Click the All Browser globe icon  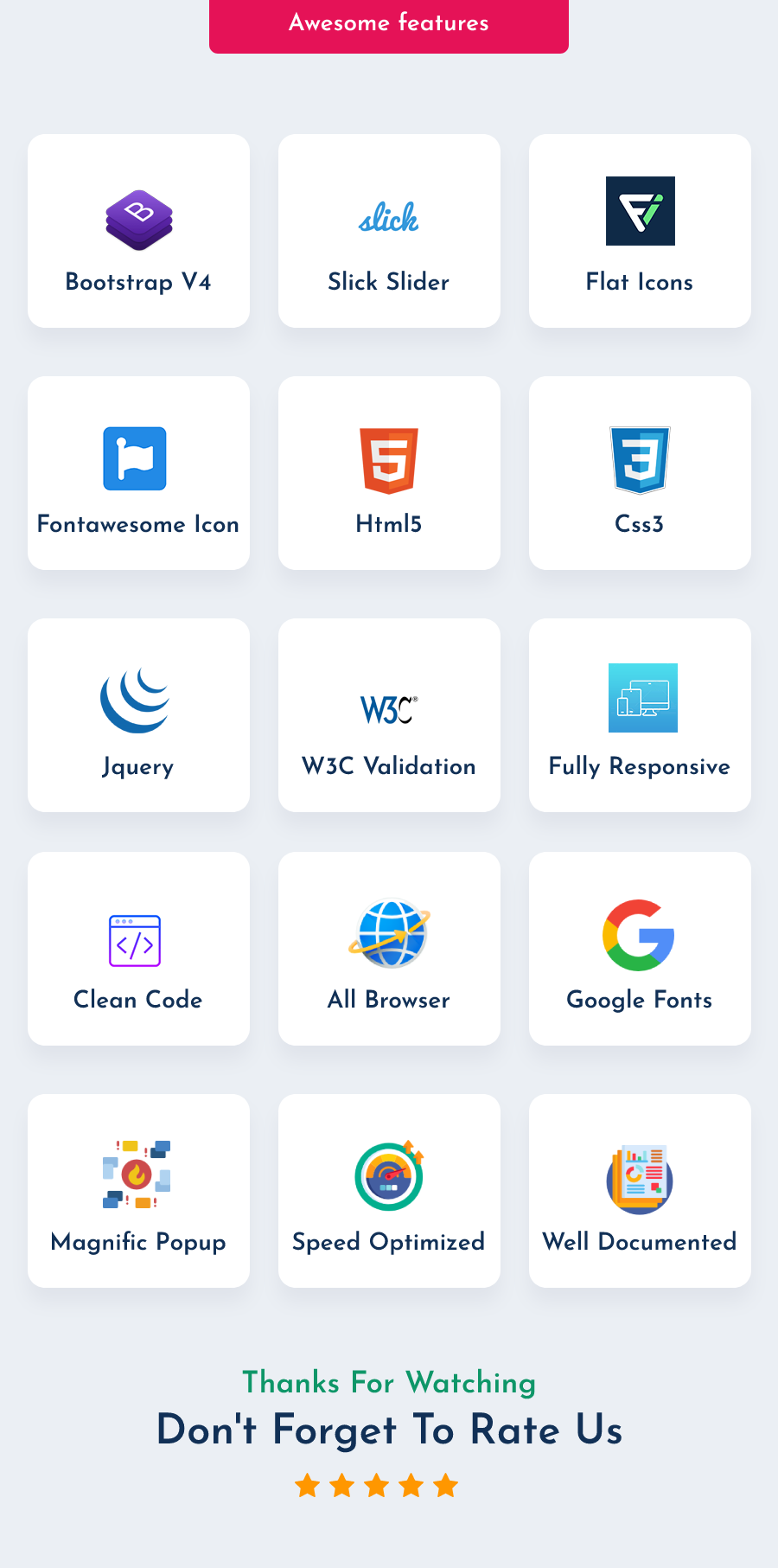pos(388,932)
